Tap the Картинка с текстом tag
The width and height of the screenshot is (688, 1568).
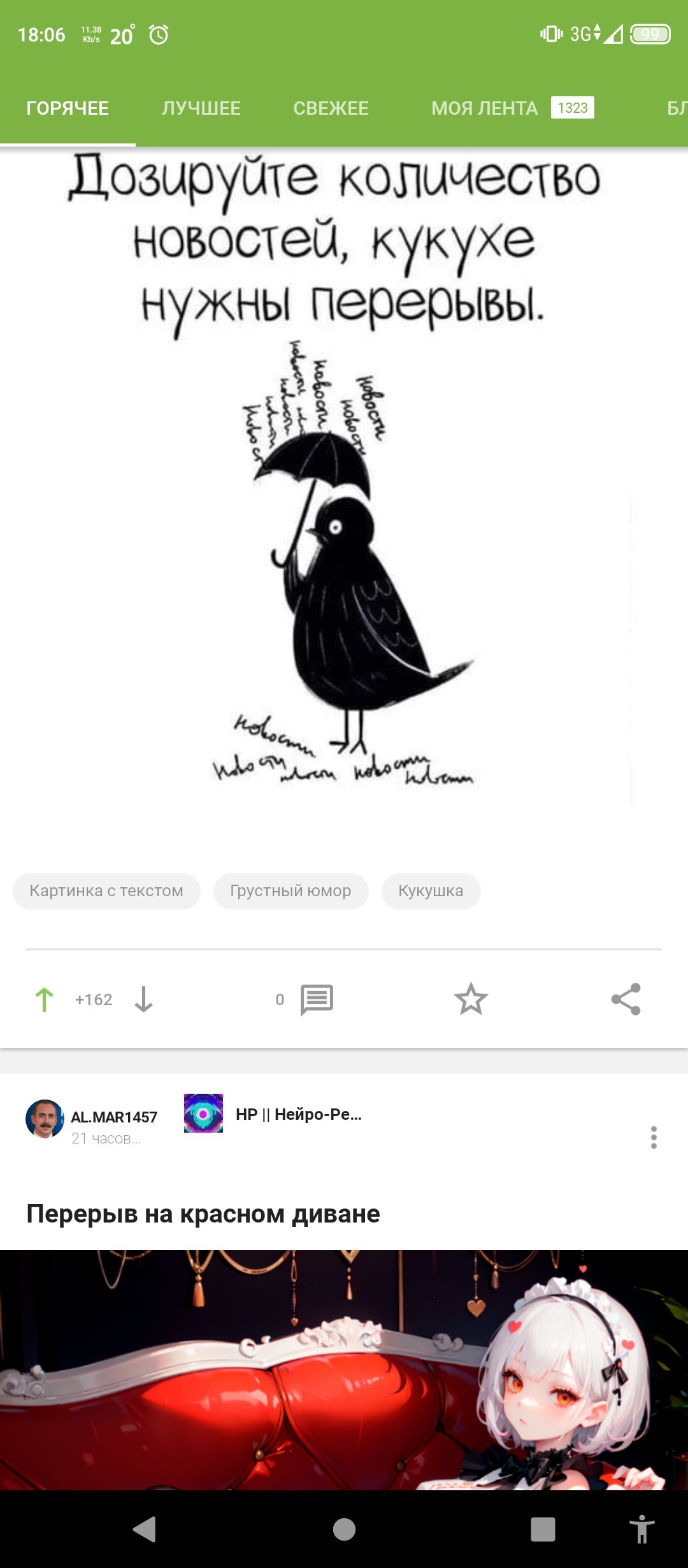pyautogui.click(x=106, y=891)
